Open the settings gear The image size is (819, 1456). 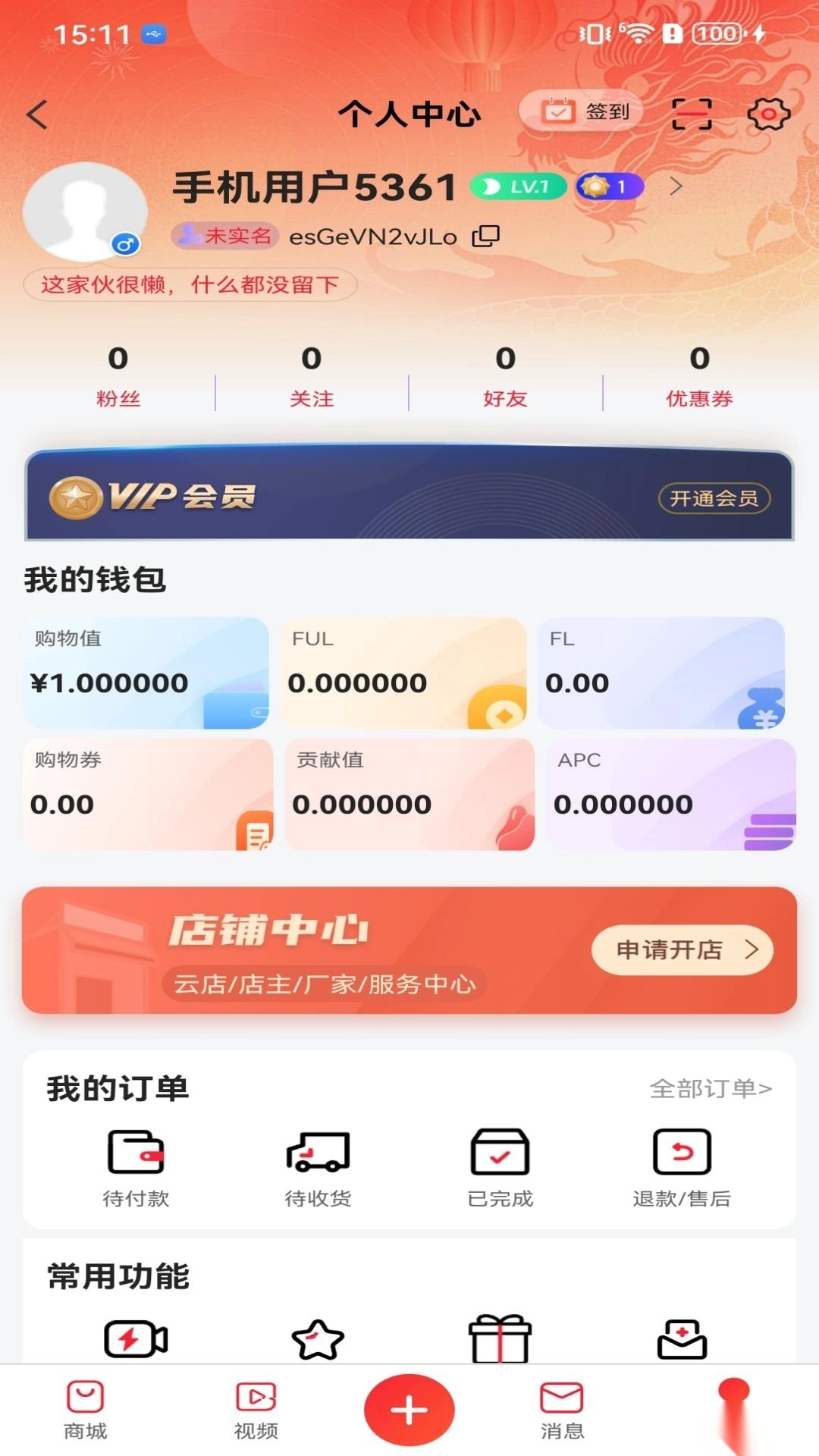pyautogui.click(x=768, y=115)
